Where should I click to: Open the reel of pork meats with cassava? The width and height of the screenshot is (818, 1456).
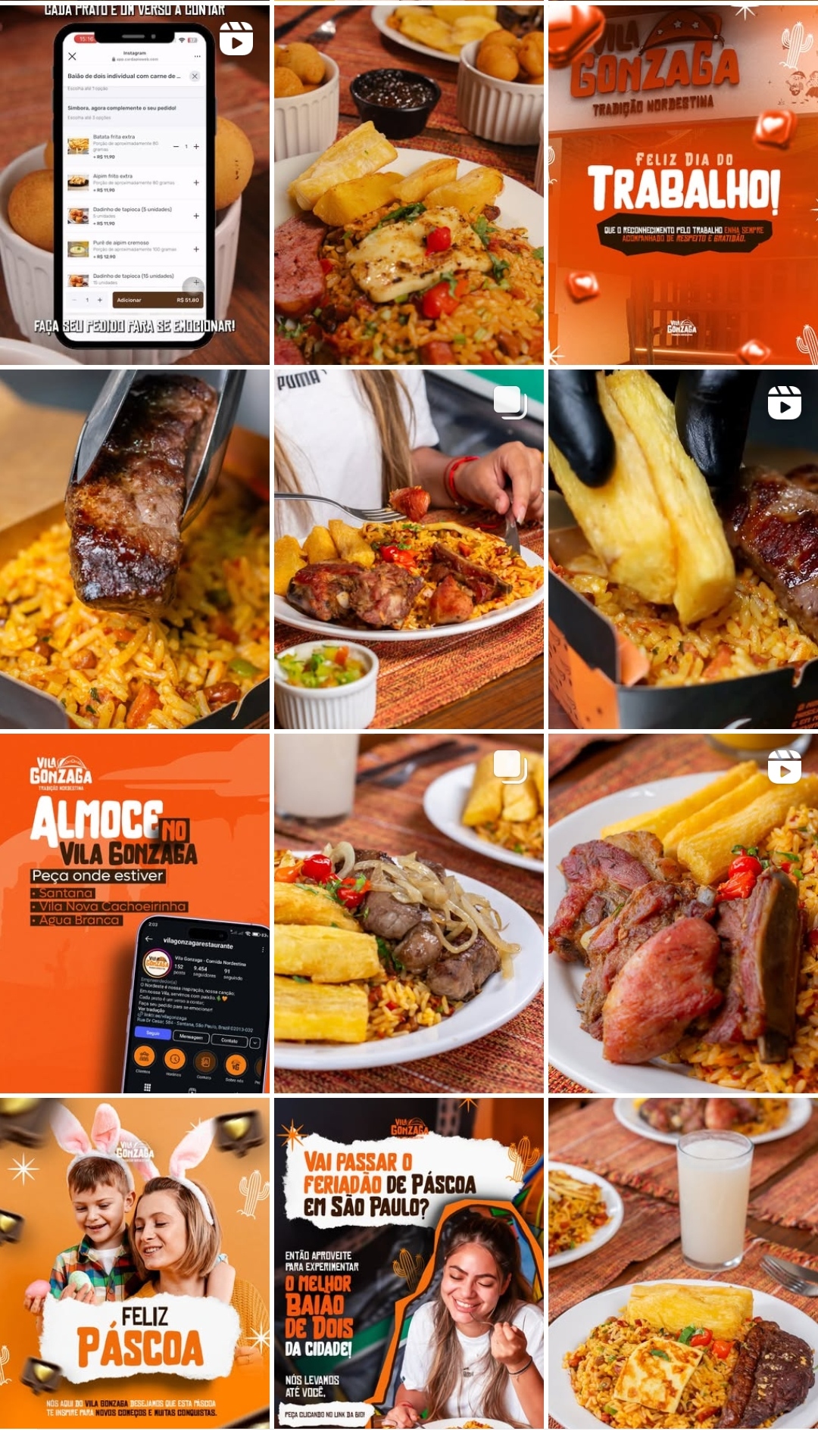pyautogui.click(x=682, y=913)
